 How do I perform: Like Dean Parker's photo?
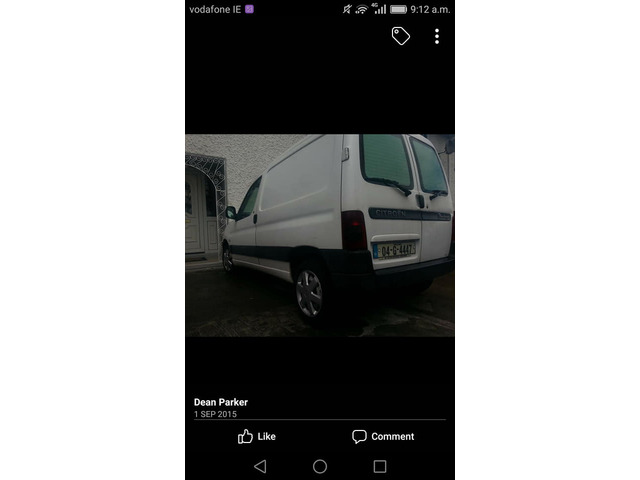[x=257, y=436]
